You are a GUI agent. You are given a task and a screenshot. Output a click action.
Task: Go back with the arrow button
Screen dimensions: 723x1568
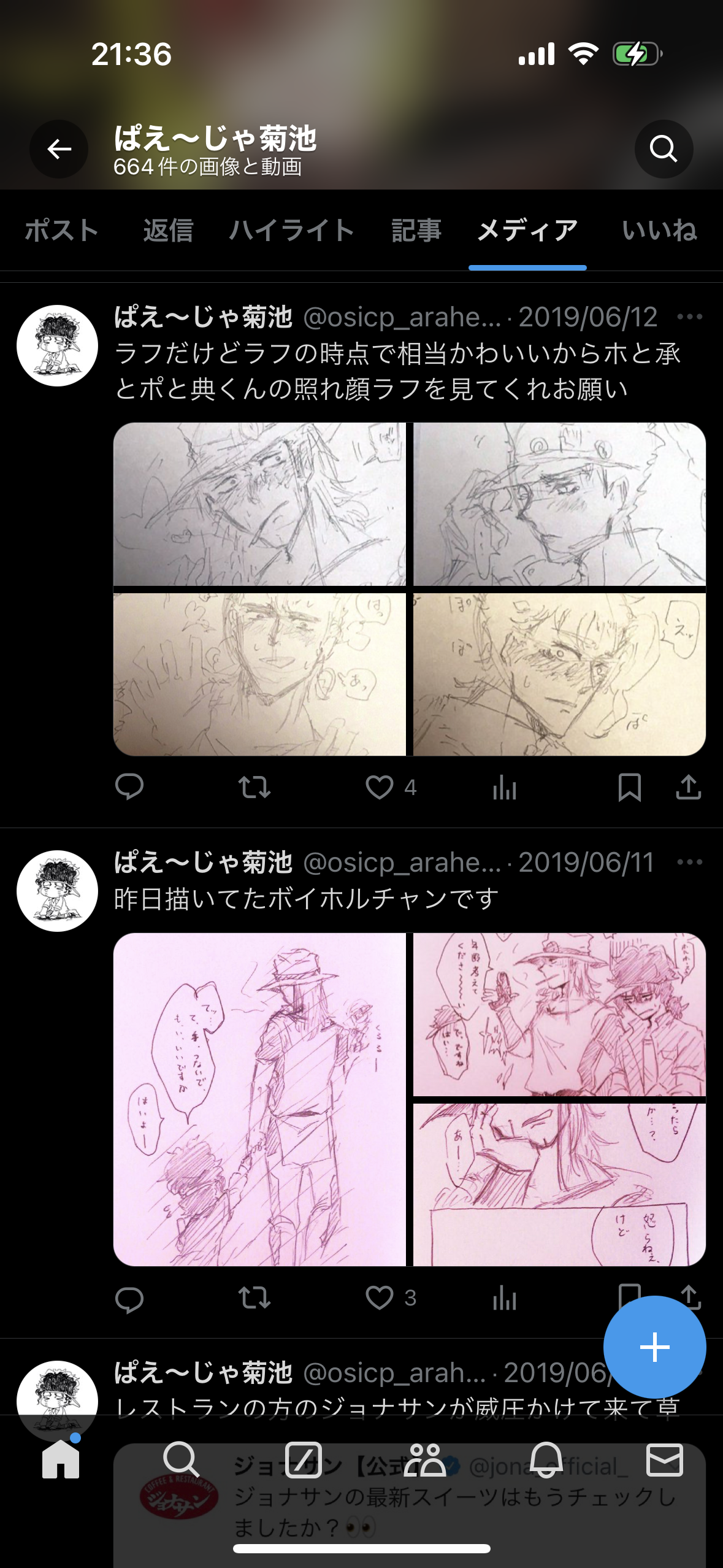(59, 149)
